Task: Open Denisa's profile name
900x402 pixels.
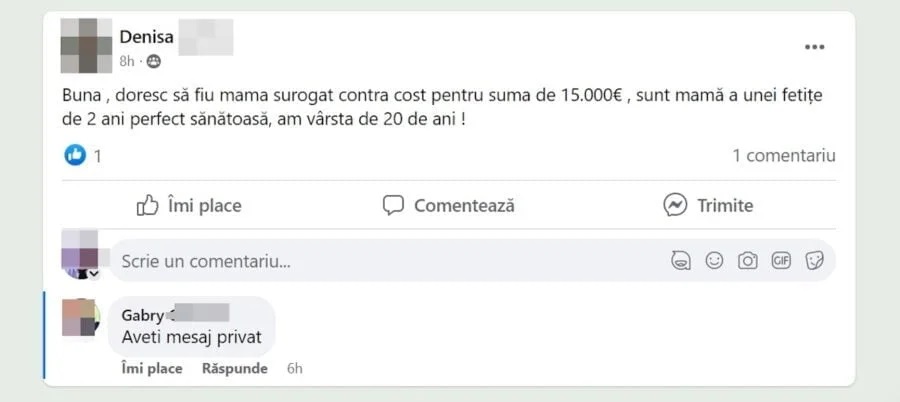Action: point(147,37)
